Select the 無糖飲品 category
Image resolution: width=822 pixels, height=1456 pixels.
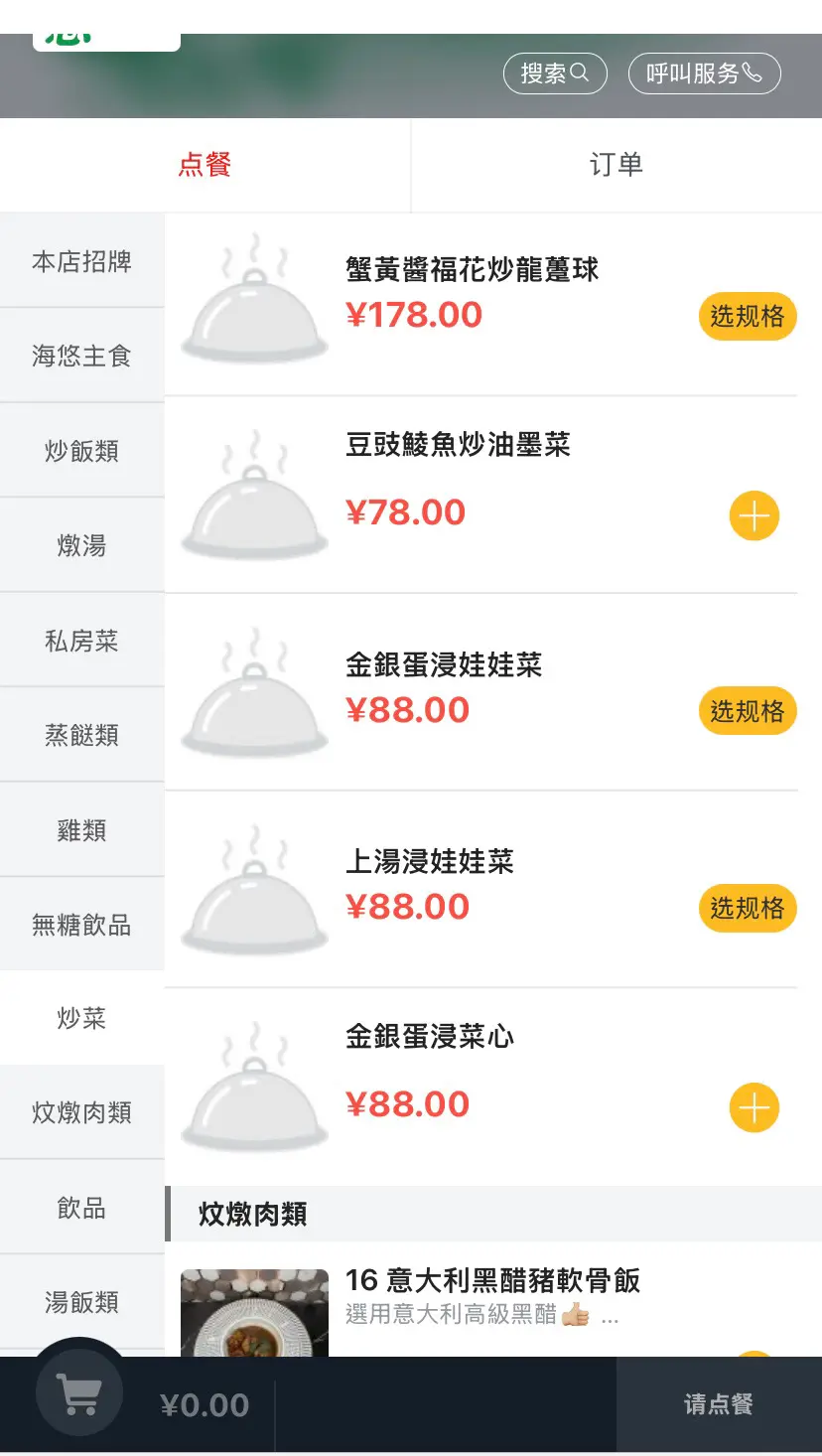tap(81, 925)
